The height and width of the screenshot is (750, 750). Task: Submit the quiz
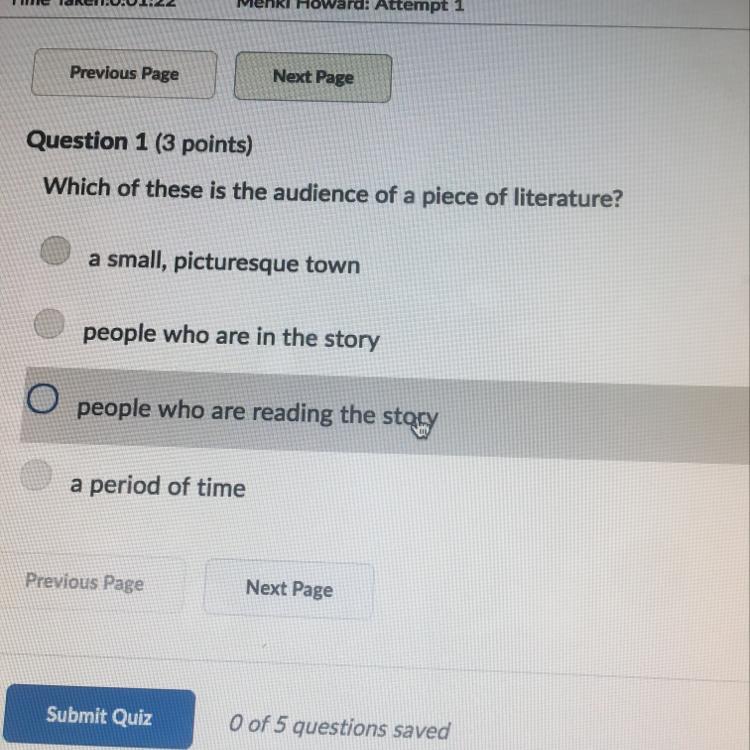[99, 717]
